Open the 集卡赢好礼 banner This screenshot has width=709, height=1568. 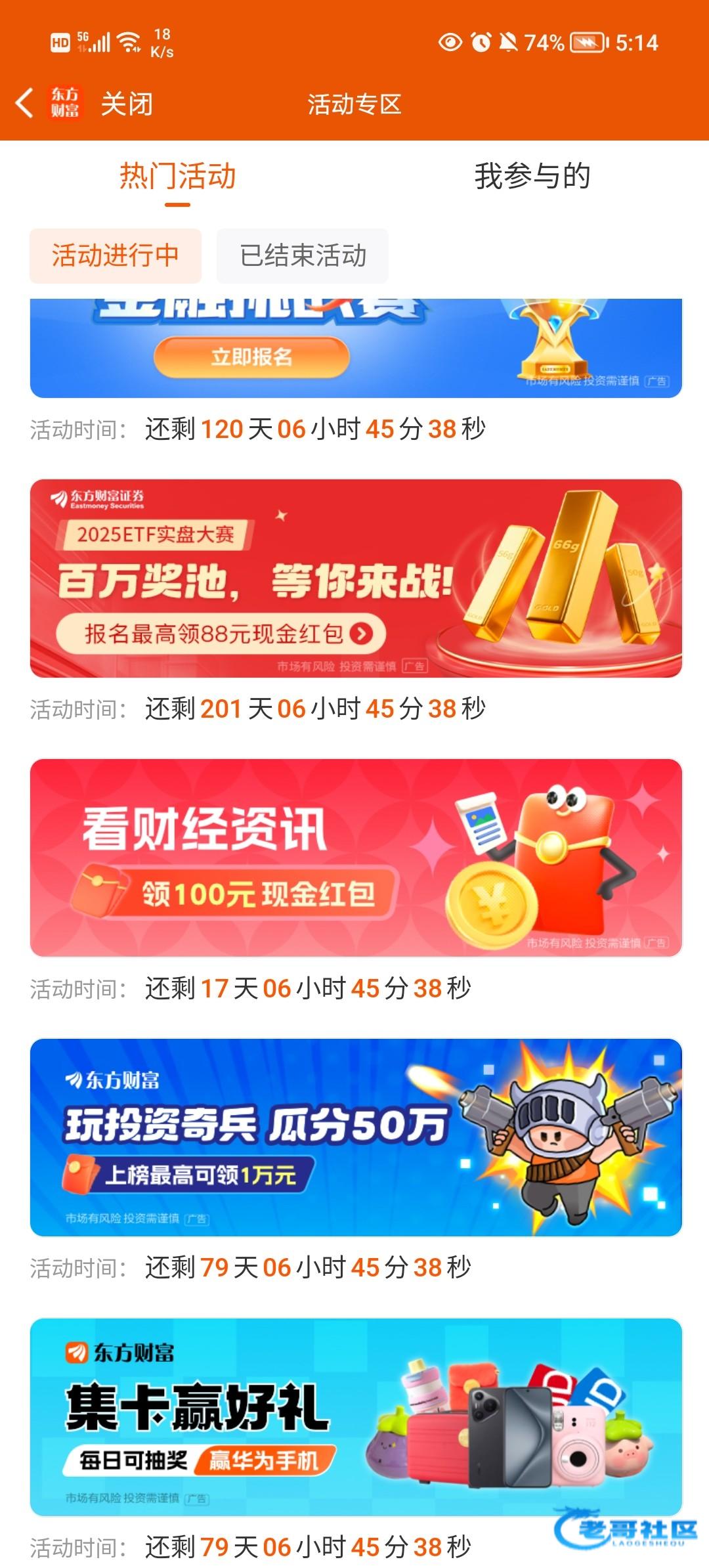click(x=356, y=1416)
